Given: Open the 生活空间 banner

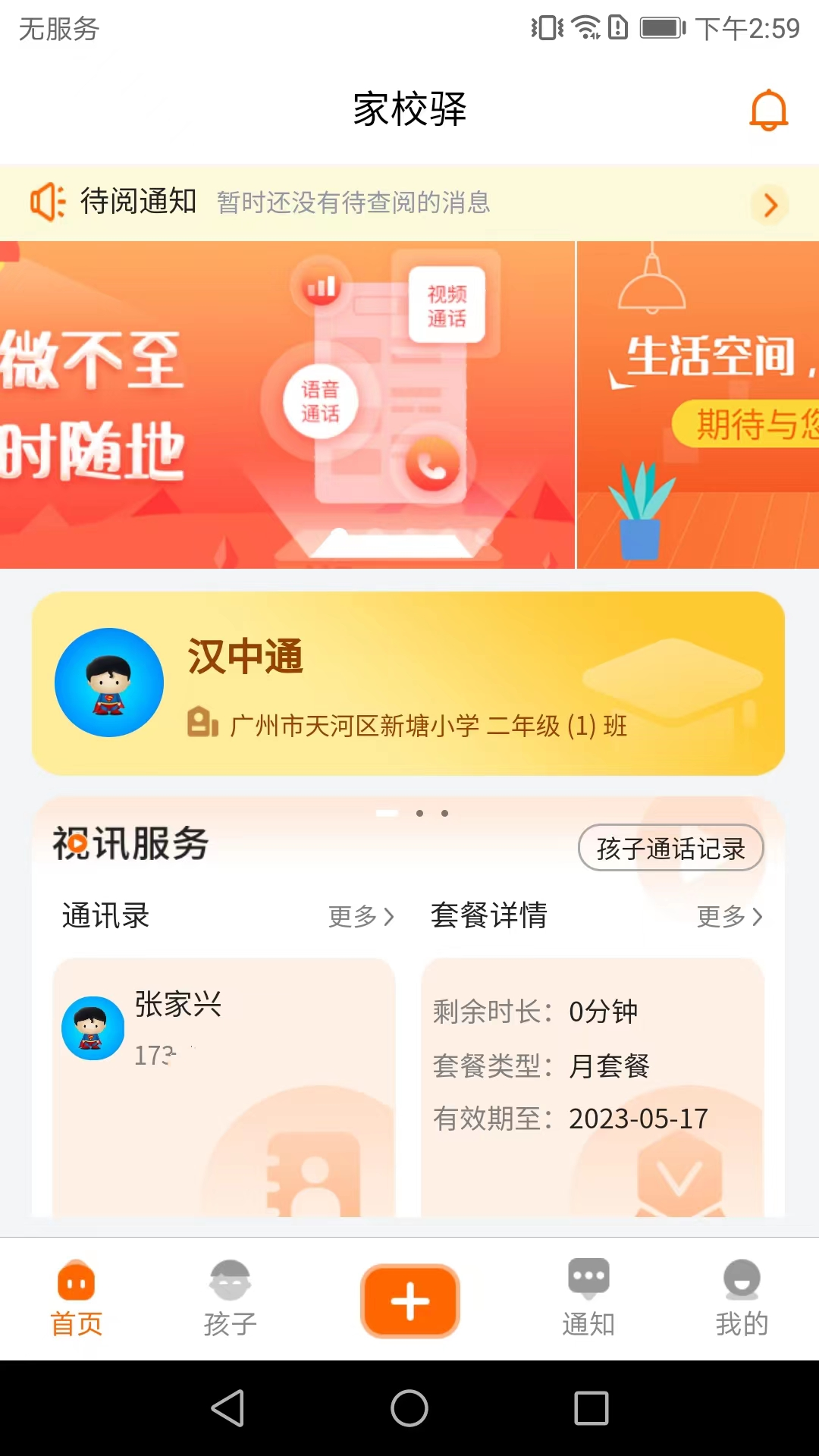Looking at the screenshot, I should [x=698, y=405].
